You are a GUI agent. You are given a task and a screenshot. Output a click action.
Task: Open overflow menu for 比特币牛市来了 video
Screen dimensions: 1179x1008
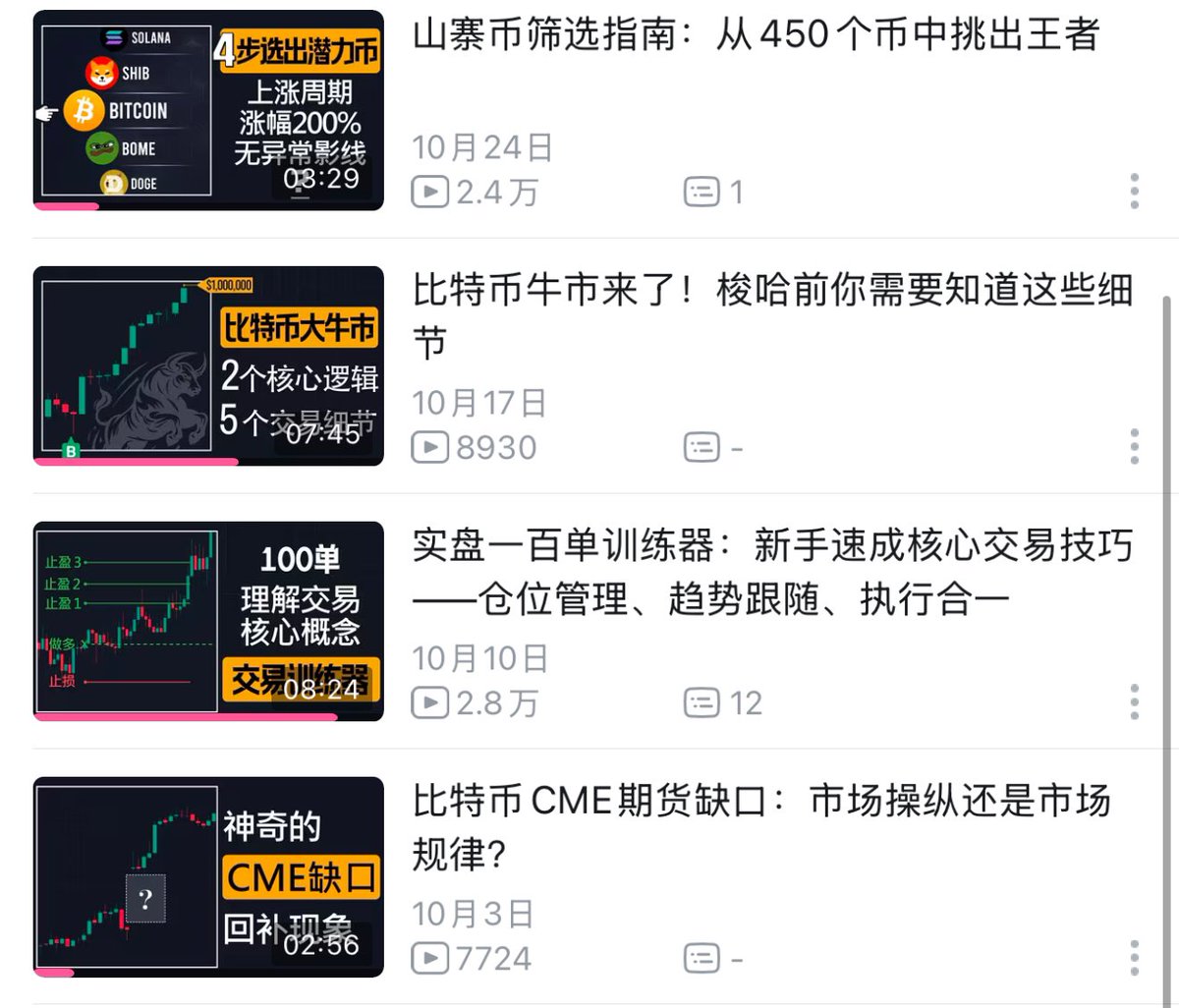(1134, 446)
